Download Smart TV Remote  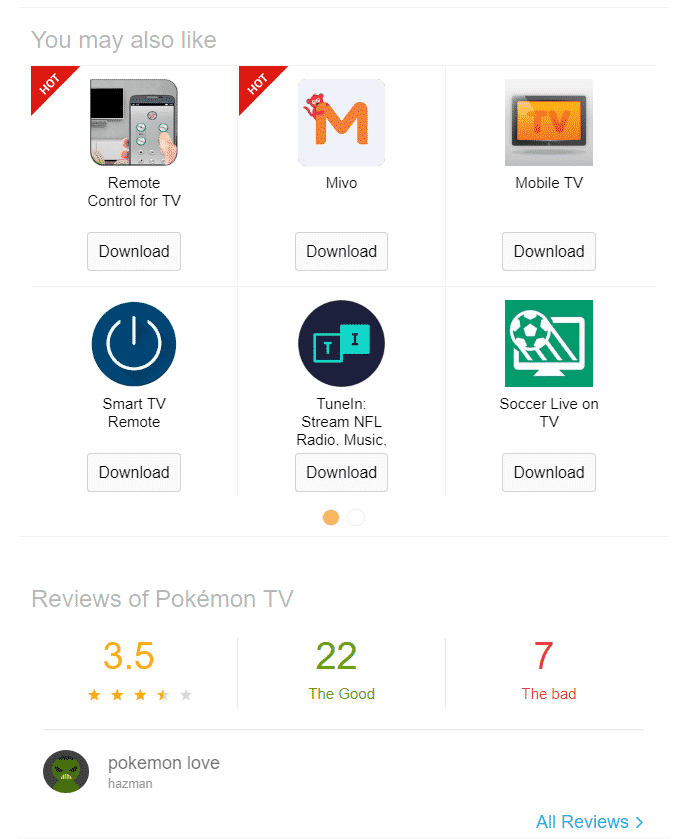(134, 473)
